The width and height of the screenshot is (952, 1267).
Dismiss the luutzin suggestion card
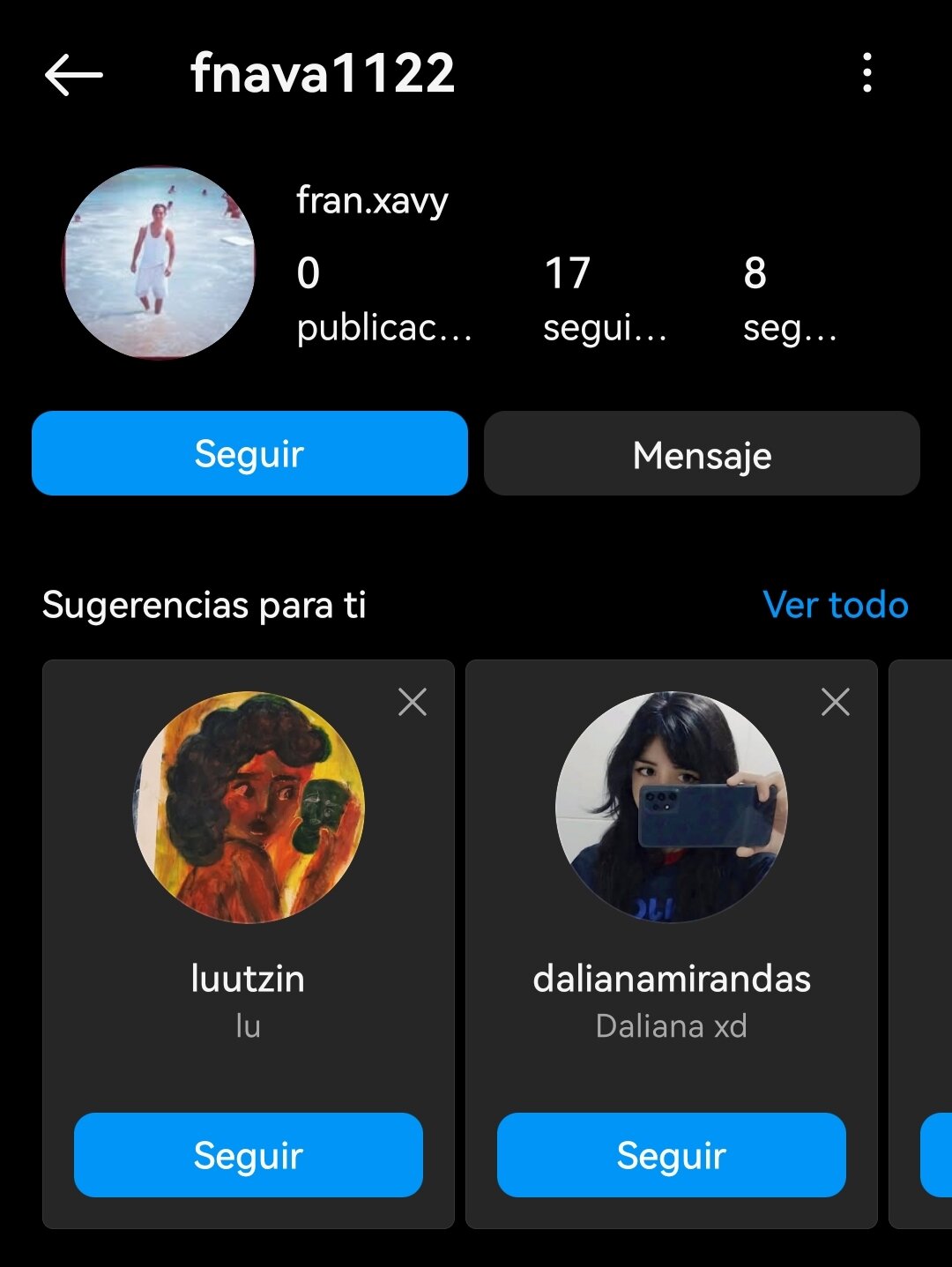[412, 702]
